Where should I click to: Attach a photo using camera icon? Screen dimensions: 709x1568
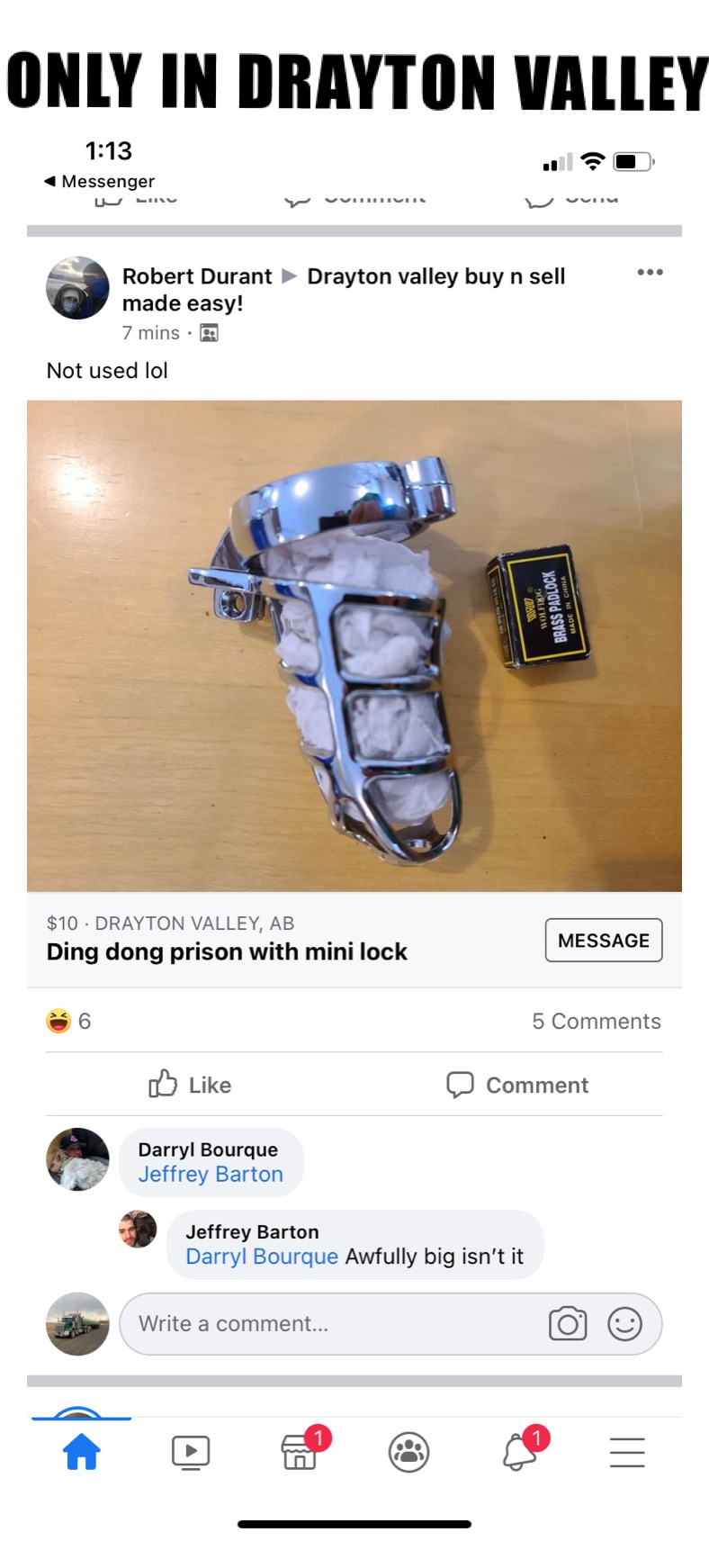coord(568,1323)
